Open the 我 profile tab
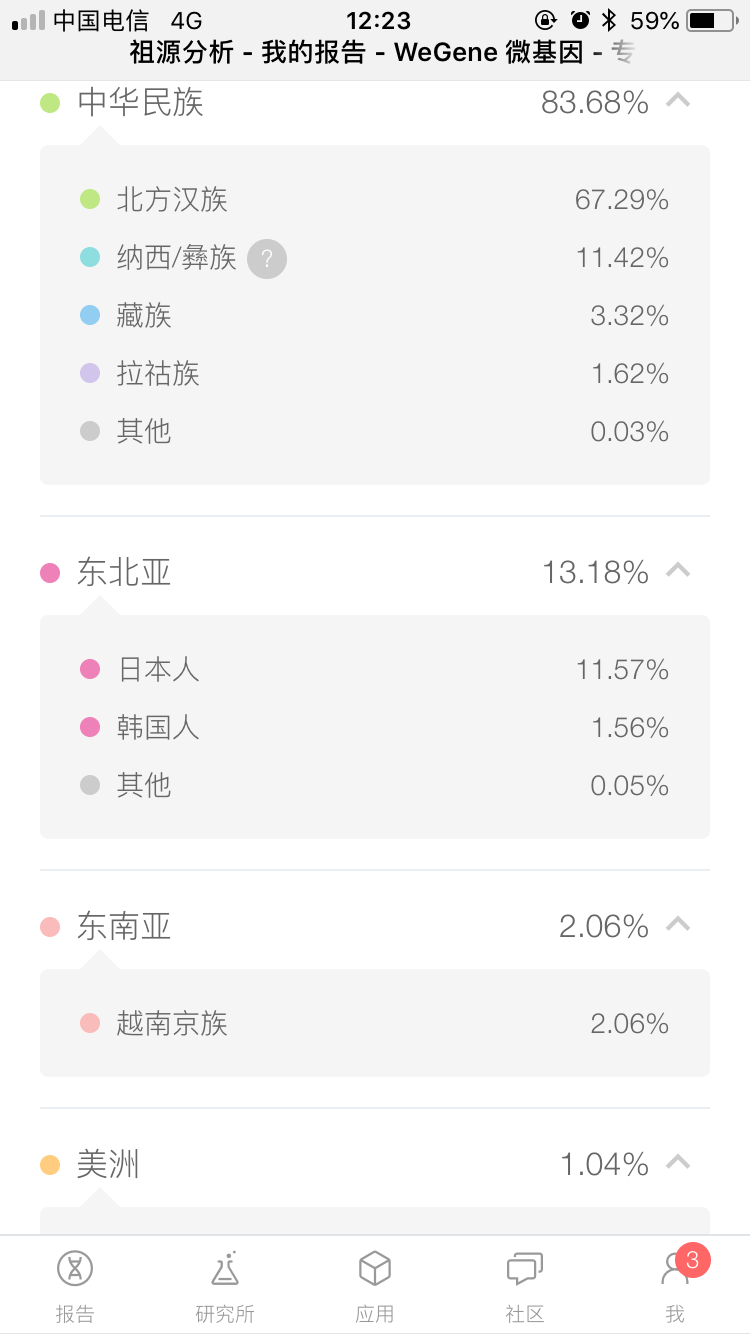This screenshot has height=1334, width=750. click(677, 1286)
